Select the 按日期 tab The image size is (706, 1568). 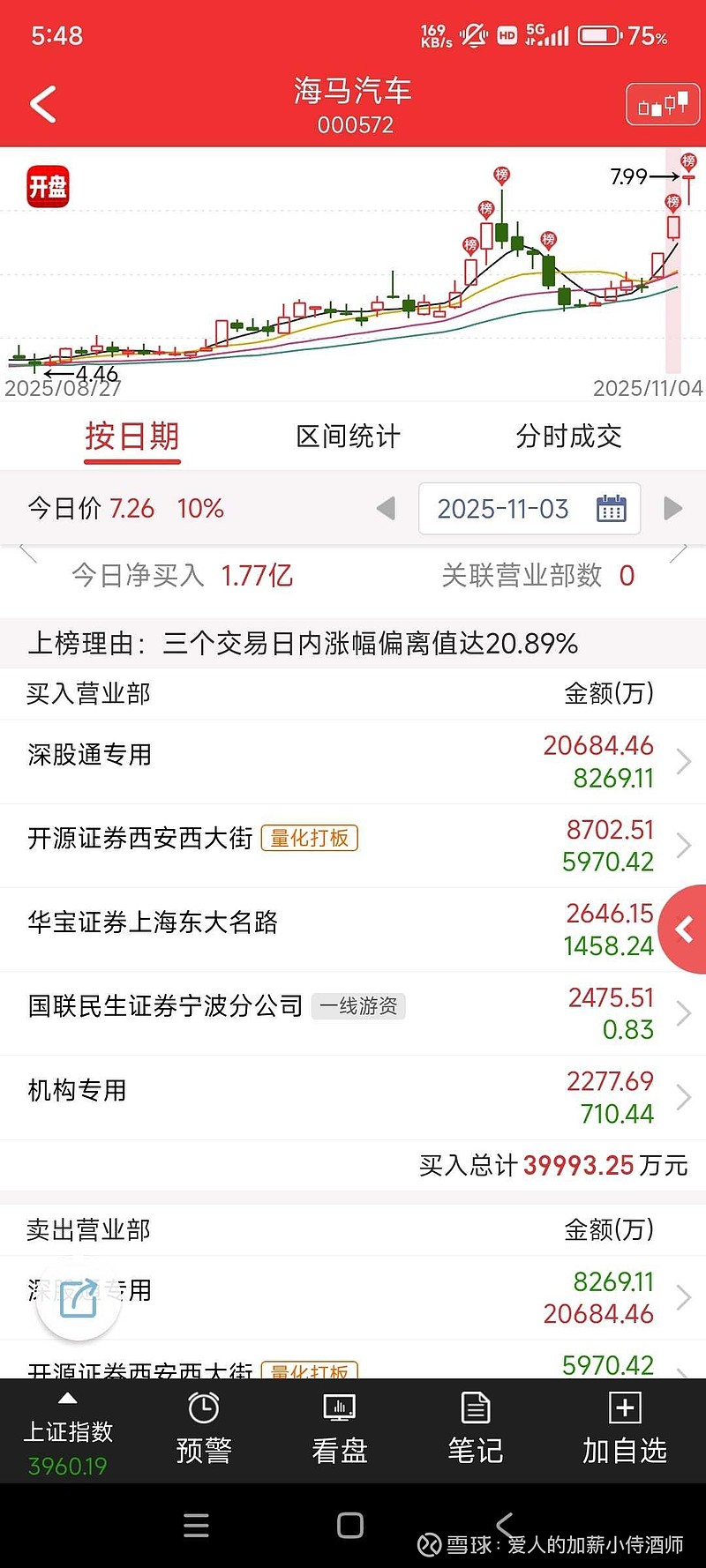132,436
